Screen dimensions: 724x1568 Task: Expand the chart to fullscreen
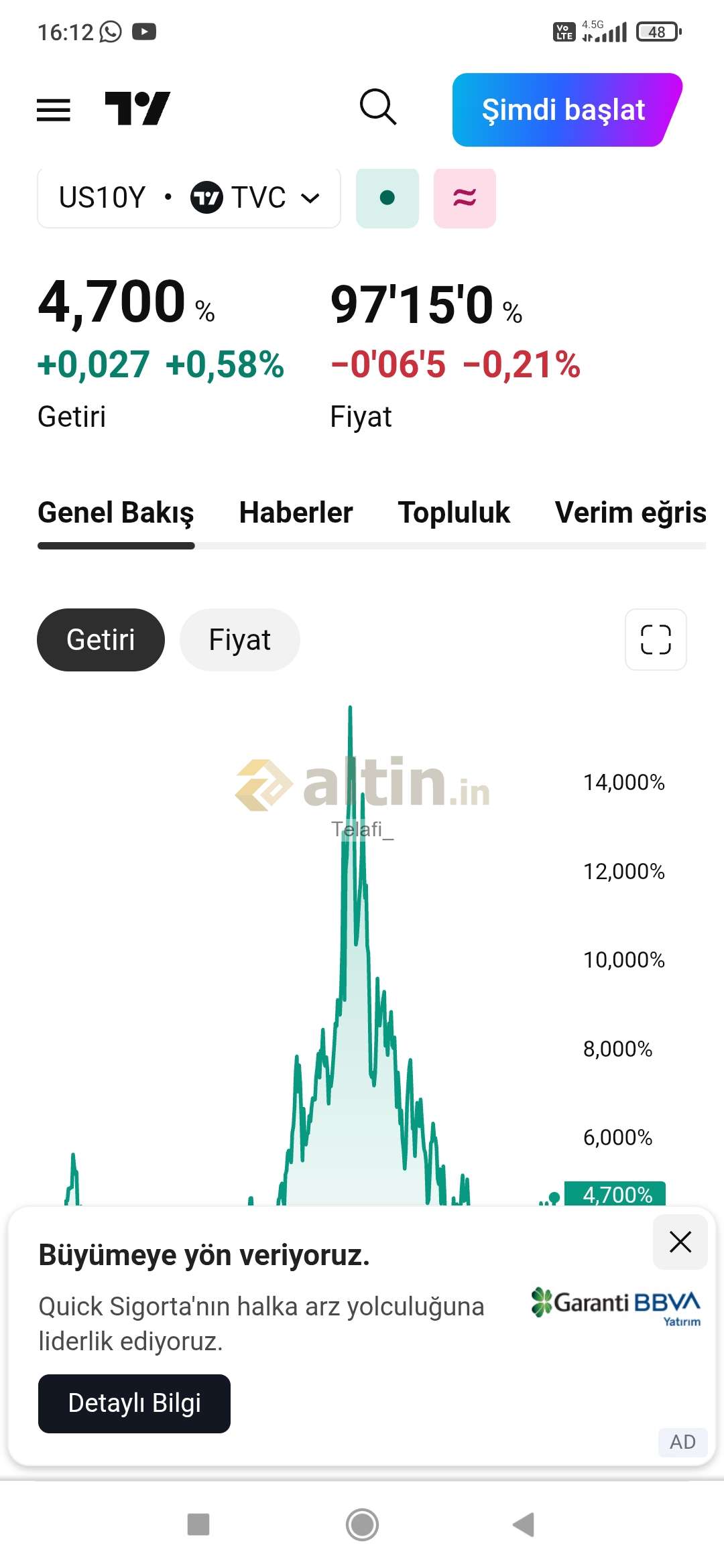pyautogui.click(x=656, y=639)
